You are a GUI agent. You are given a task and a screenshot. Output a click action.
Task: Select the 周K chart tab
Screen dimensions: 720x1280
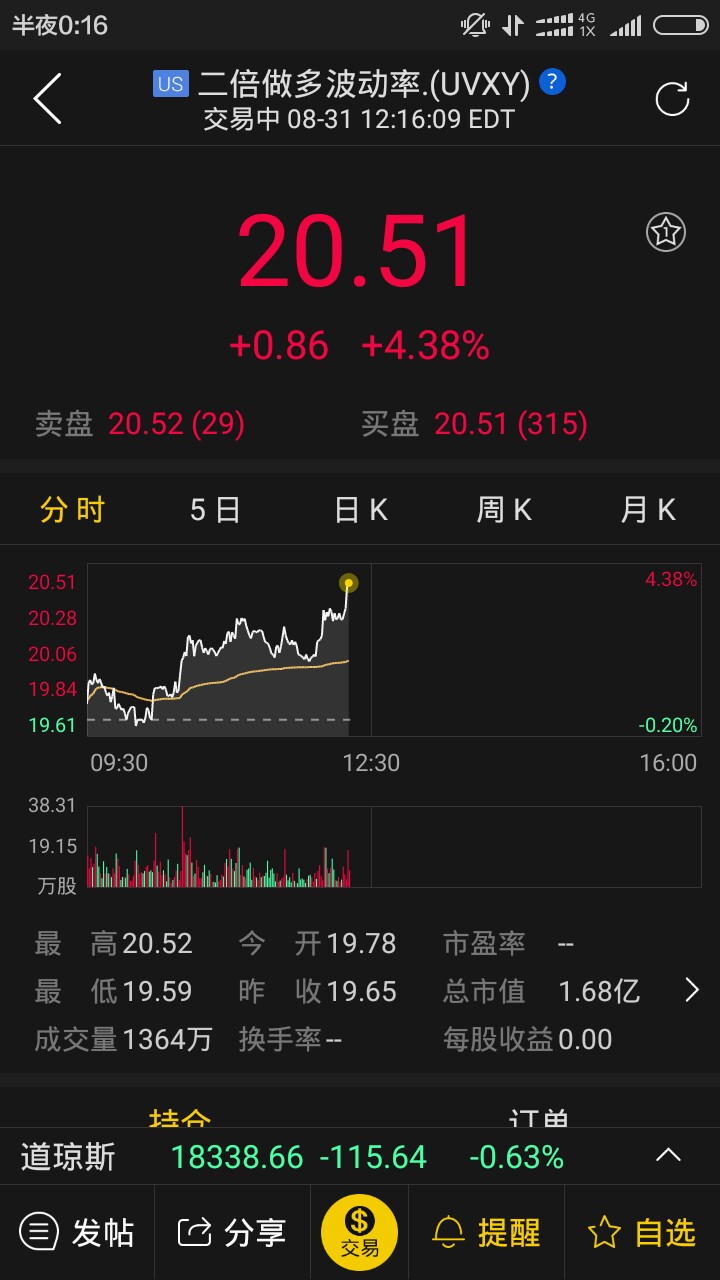coord(504,510)
